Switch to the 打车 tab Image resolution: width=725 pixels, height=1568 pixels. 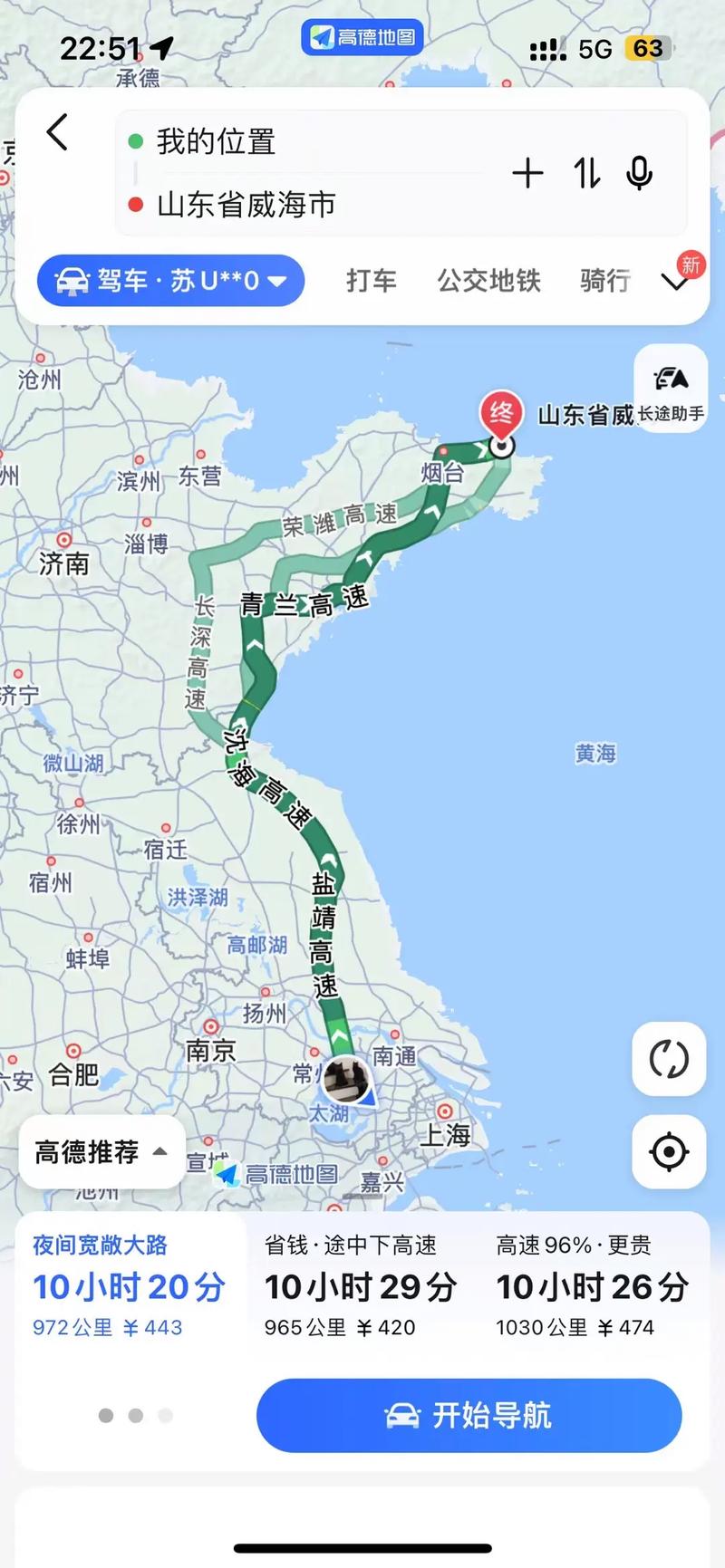coord(370,282)
